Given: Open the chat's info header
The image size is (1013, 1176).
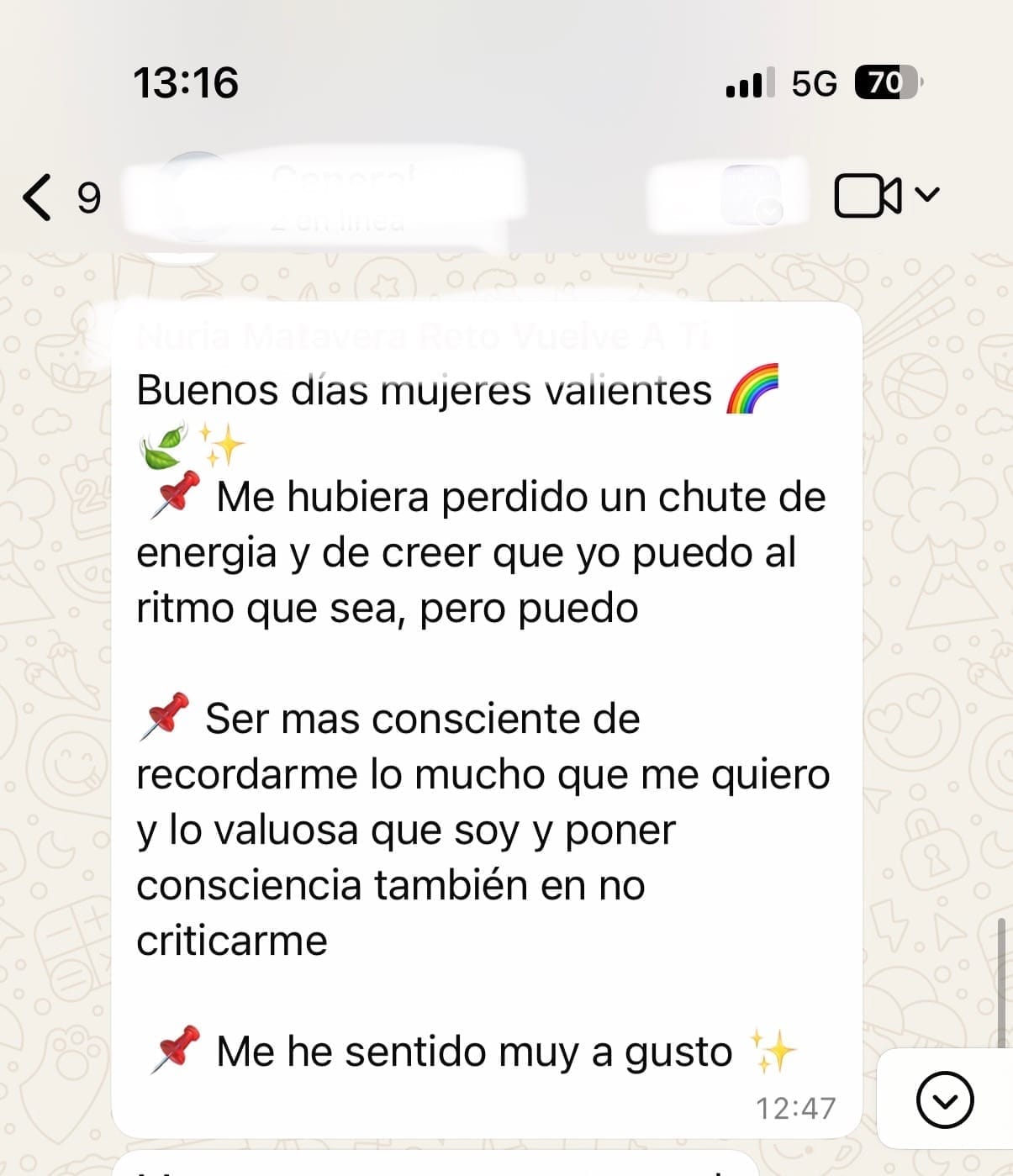Looking at the screenshot, I should pyautogui.click(x=336, y=198).
